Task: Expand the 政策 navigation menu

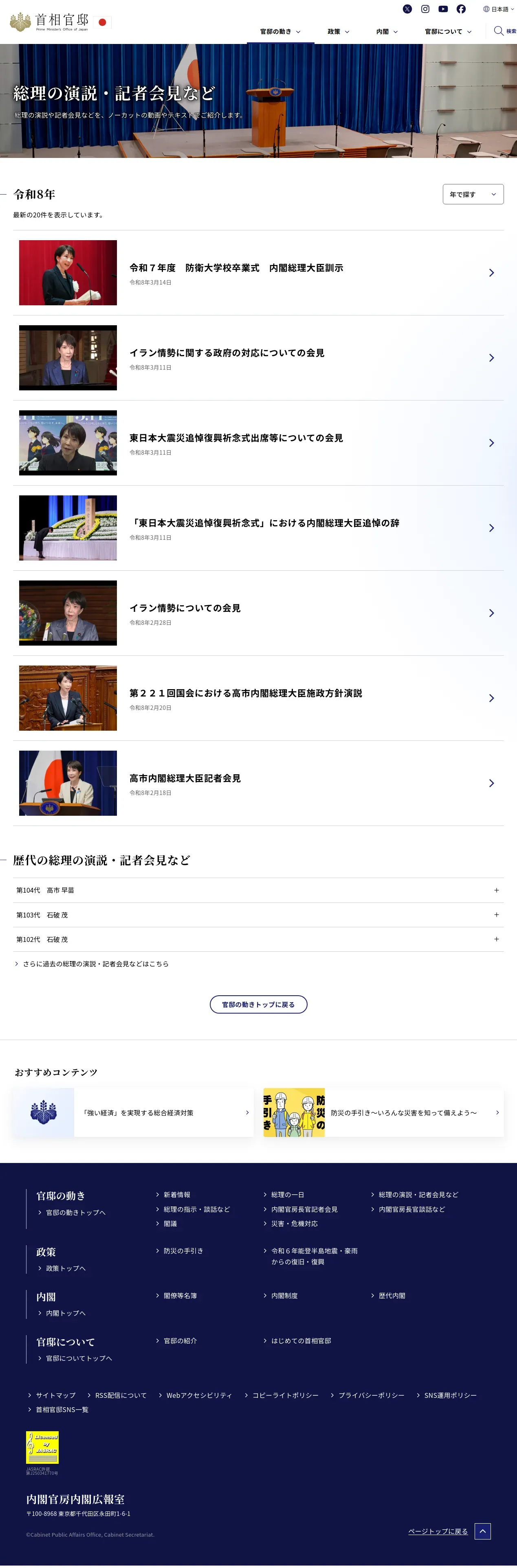Action: [338, 32]
